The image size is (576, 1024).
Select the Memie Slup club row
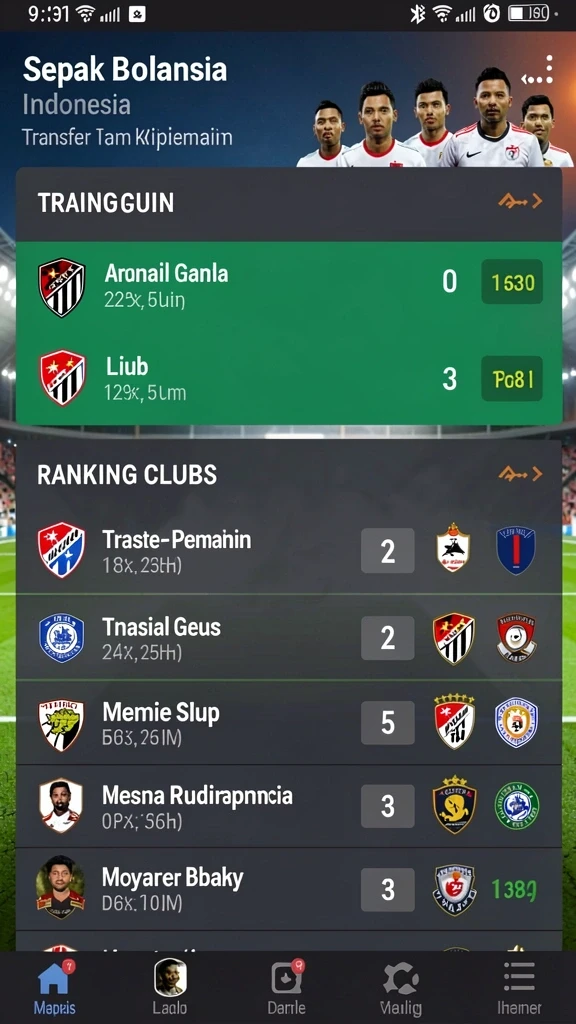(289, 722)
